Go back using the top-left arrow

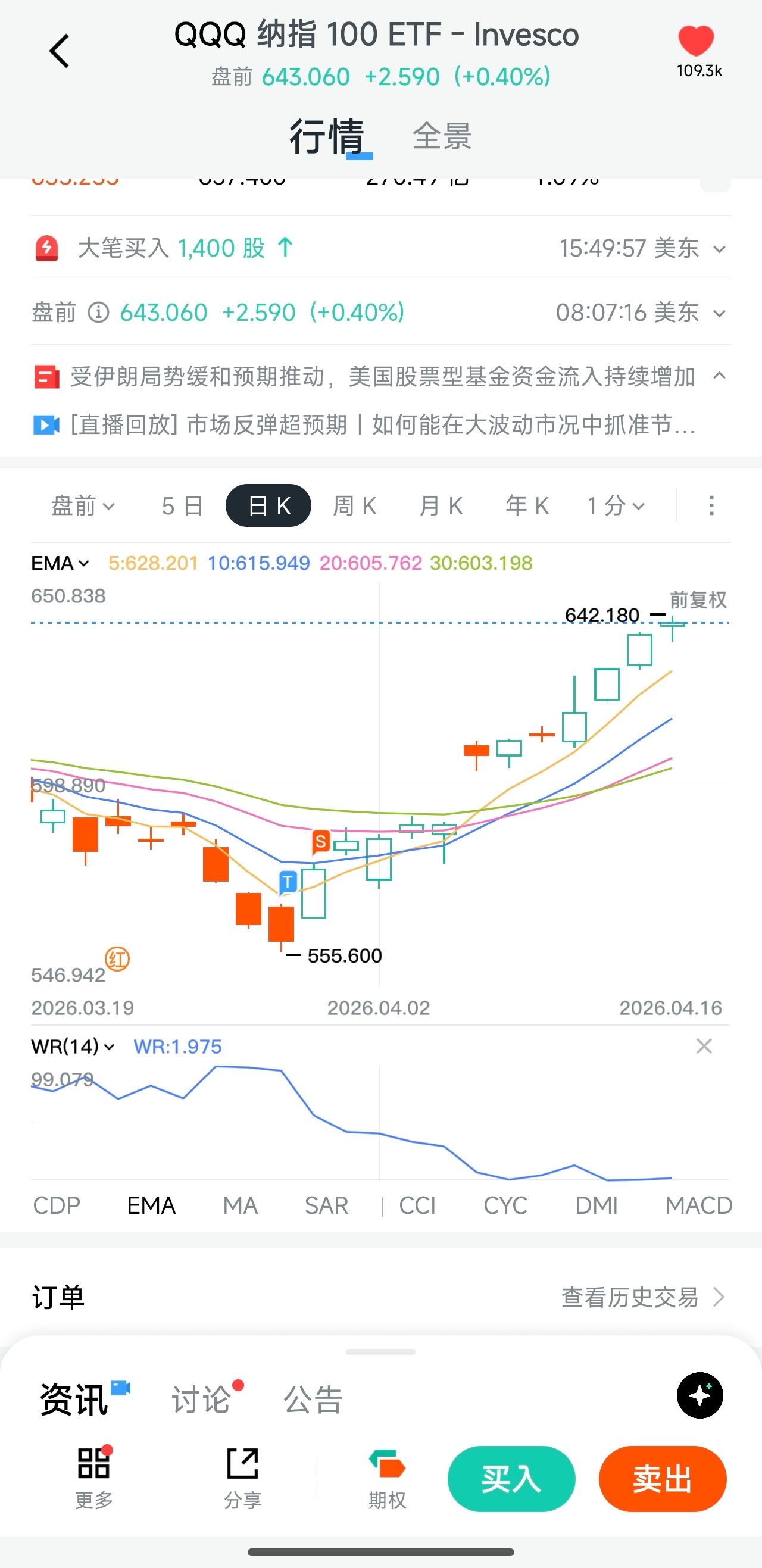pyautogui.click(x=60, y=51)
